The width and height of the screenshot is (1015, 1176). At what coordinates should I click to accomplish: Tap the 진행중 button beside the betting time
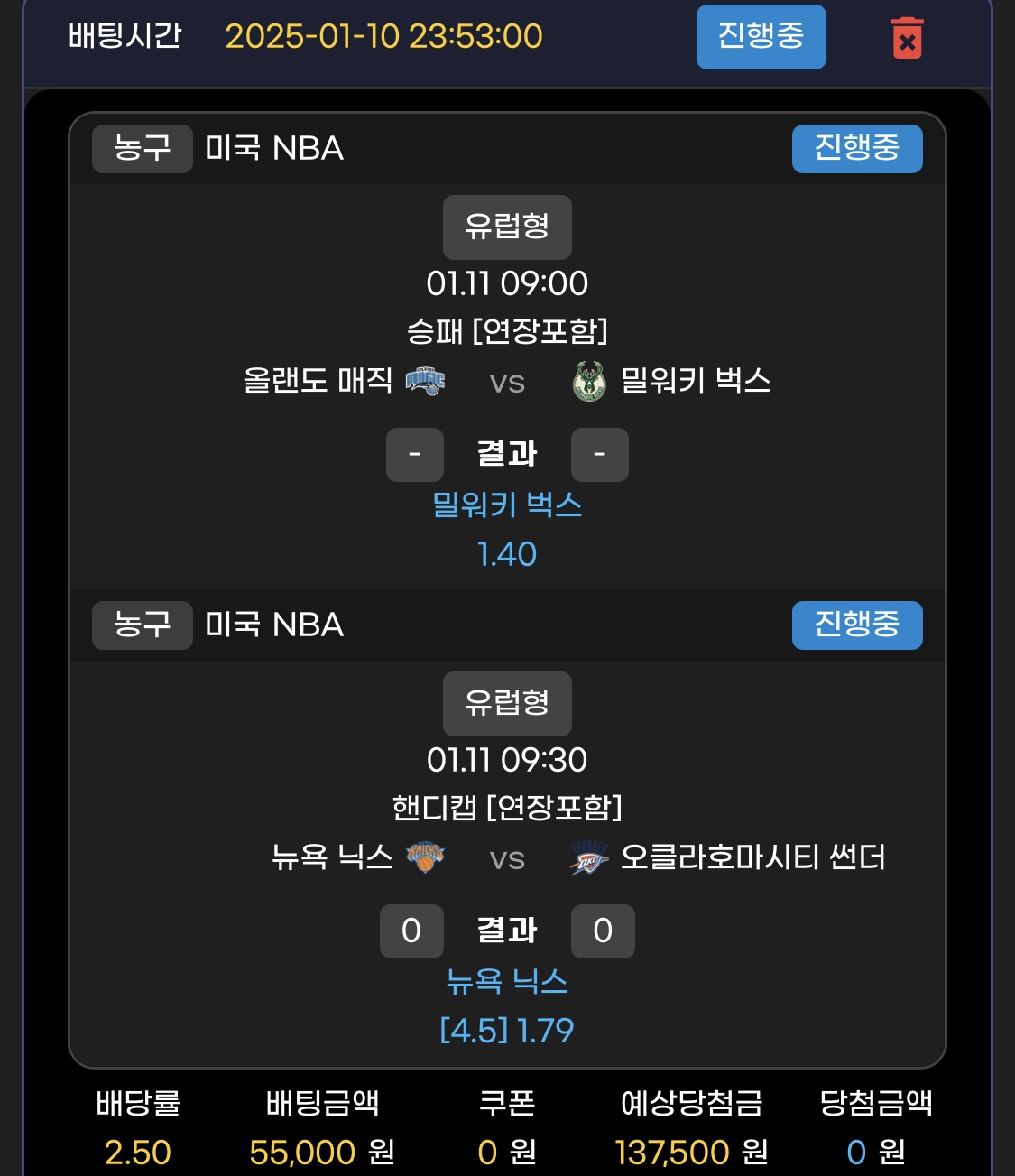761,37
